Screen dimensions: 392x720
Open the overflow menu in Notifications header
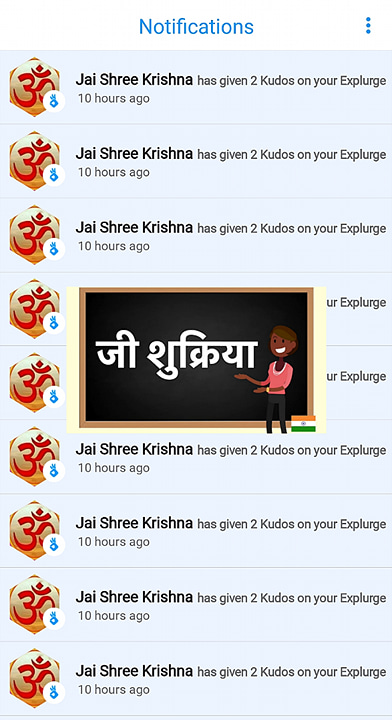tap(368, 26)
